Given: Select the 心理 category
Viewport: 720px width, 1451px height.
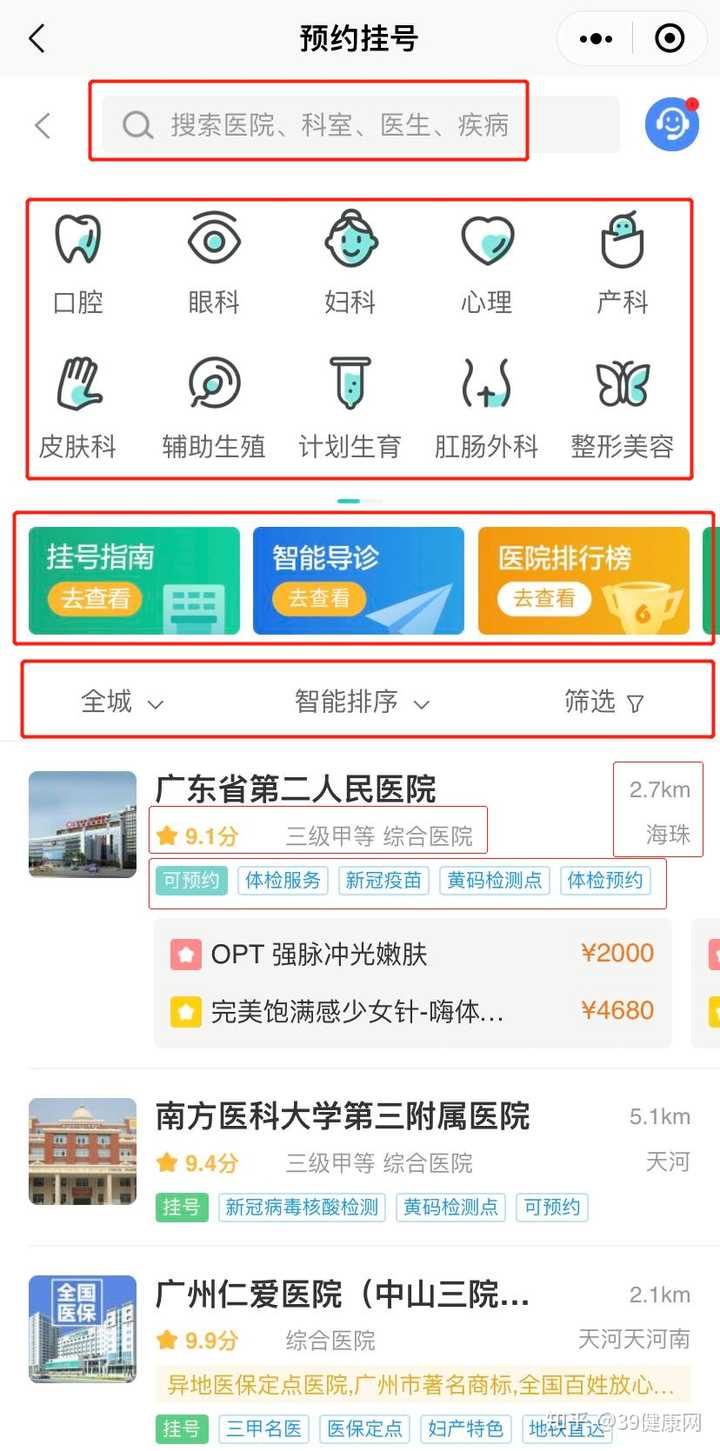Looking at the screenshot, I should [x=486, y=262].
